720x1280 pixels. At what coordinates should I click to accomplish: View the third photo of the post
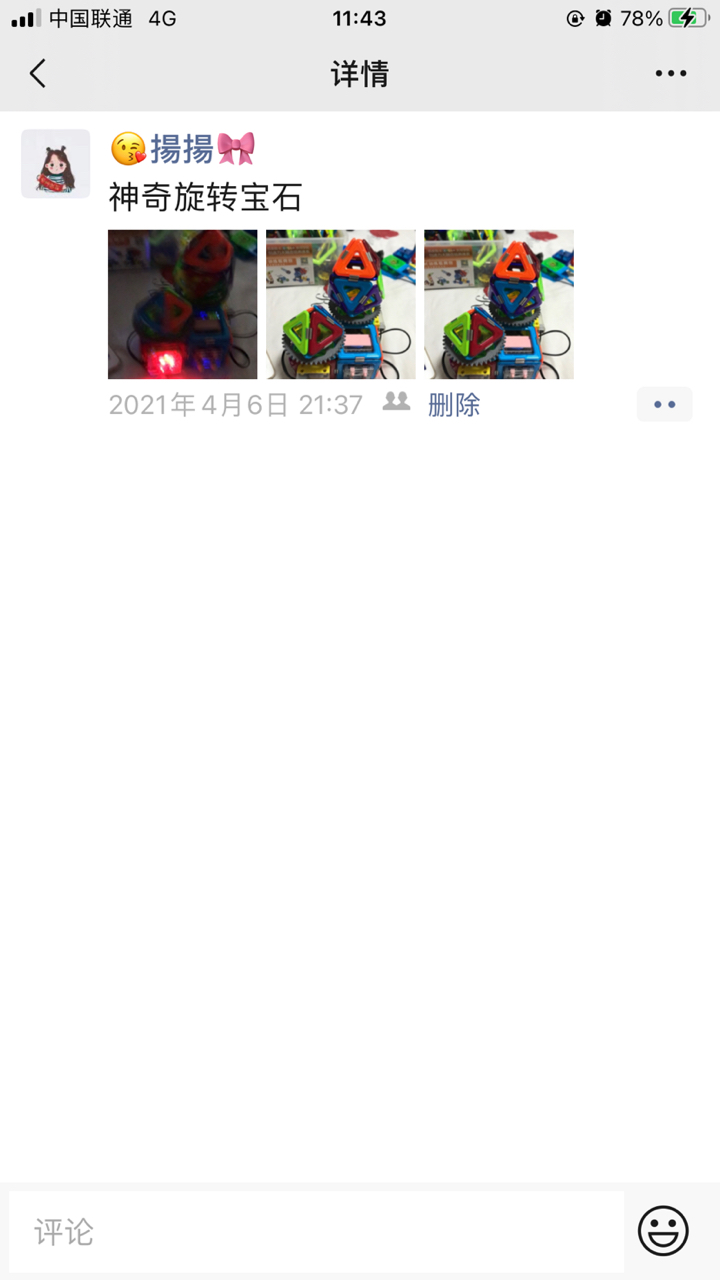tap(499, 304)
